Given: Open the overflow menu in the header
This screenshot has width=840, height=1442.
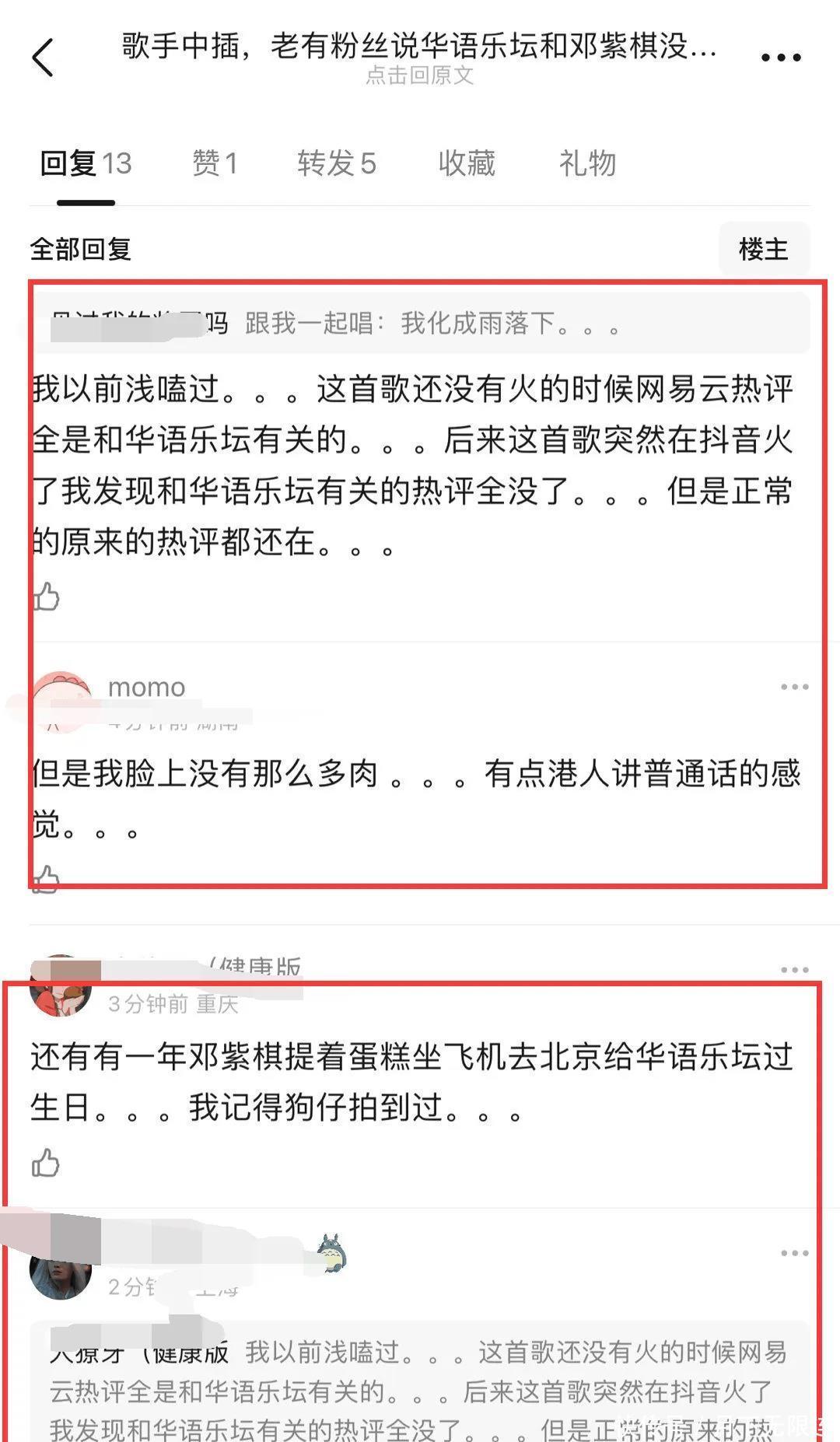Looking at the screenshot, I should coord(780,58).
